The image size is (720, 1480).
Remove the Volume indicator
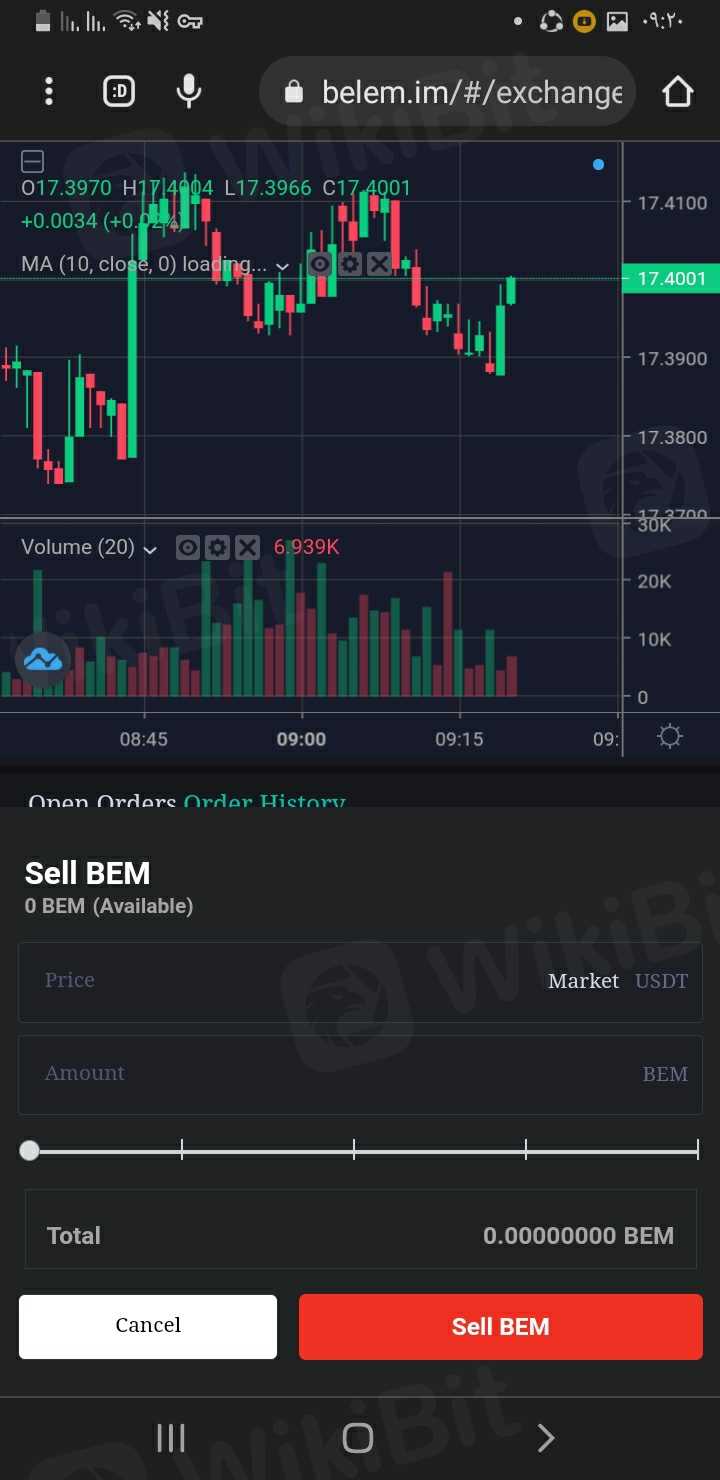tap(247, 547)
